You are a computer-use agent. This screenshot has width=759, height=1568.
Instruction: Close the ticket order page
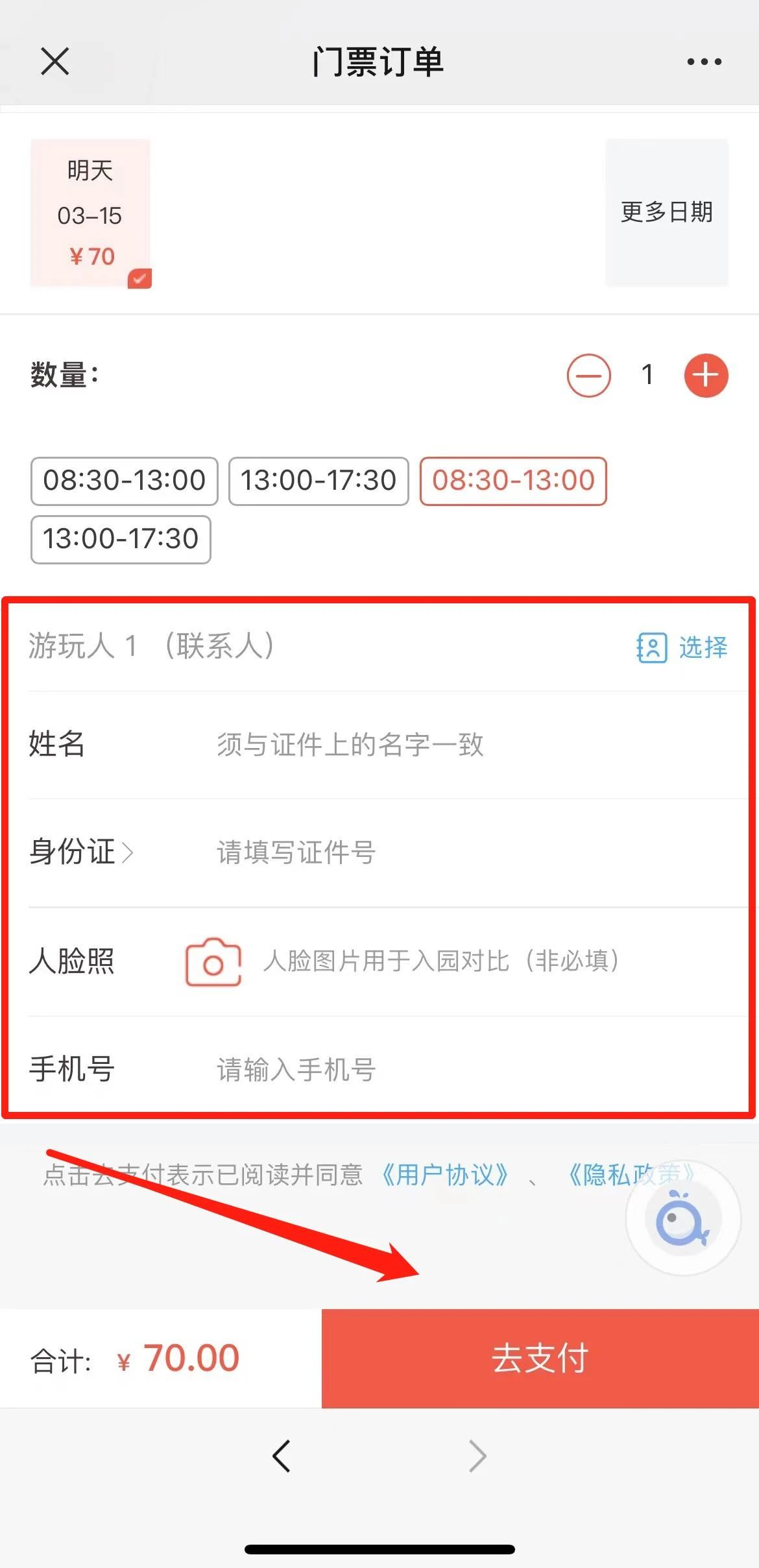pyautogui.click(x=54, y=62)
